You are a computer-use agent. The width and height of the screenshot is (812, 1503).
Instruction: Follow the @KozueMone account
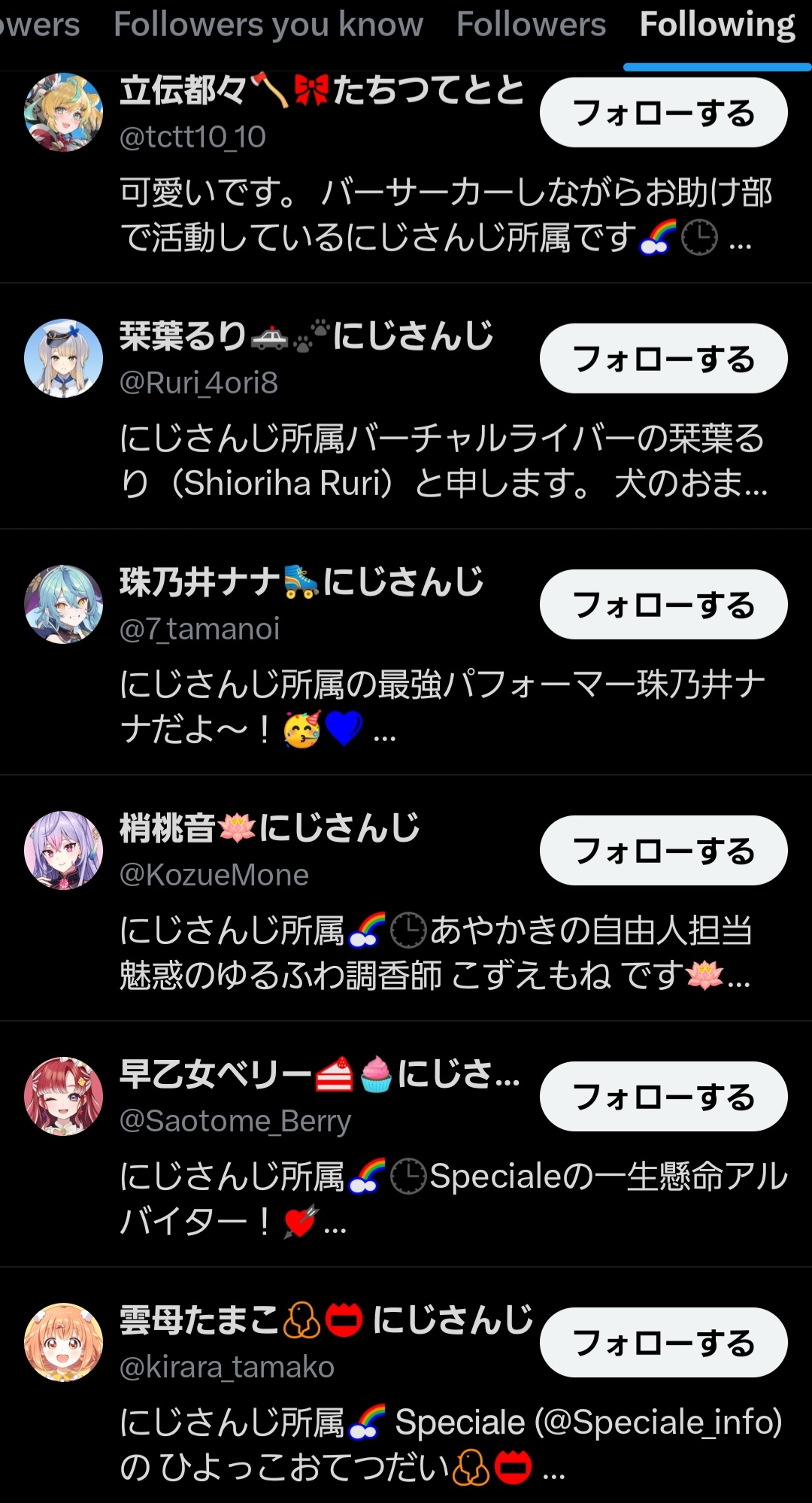[663, 851]
